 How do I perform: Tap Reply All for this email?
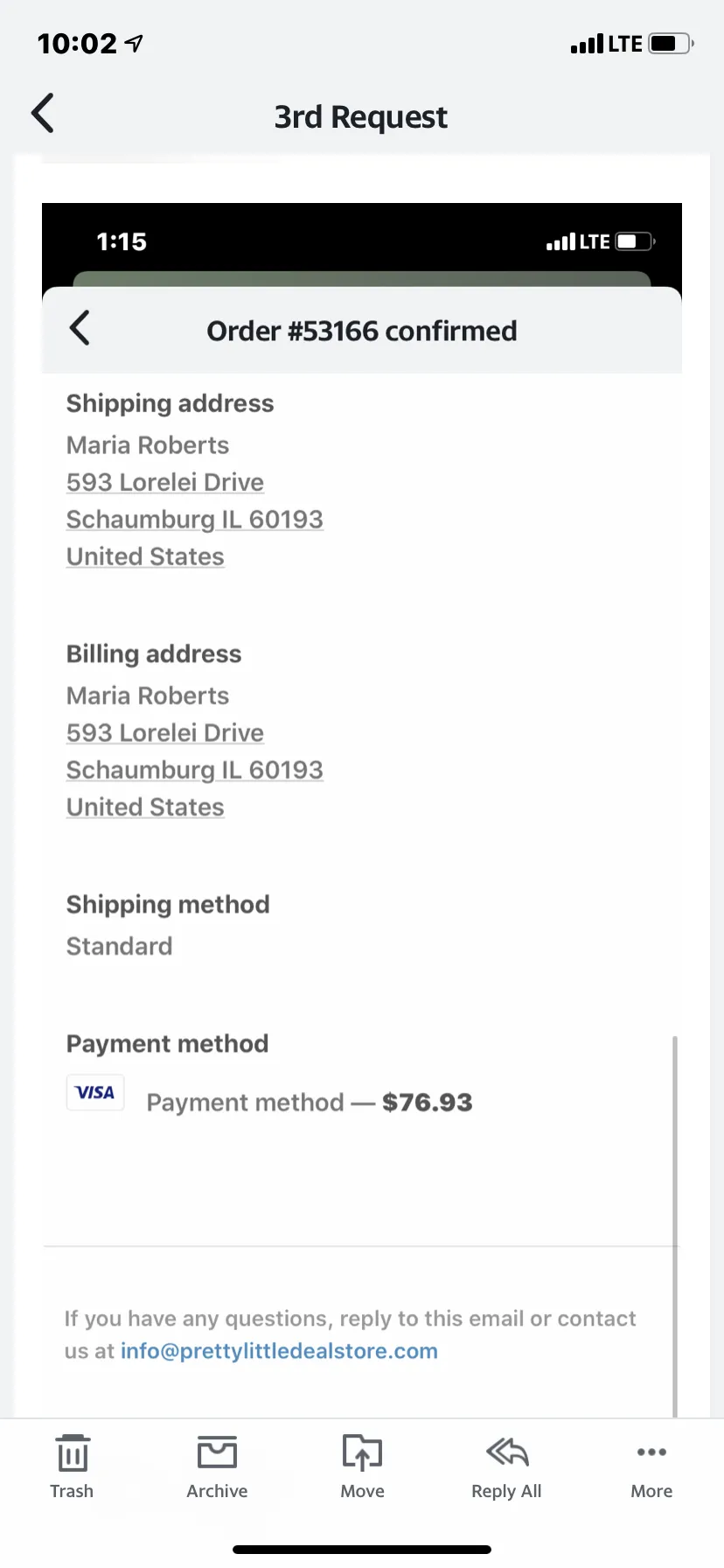point(506,1467)
